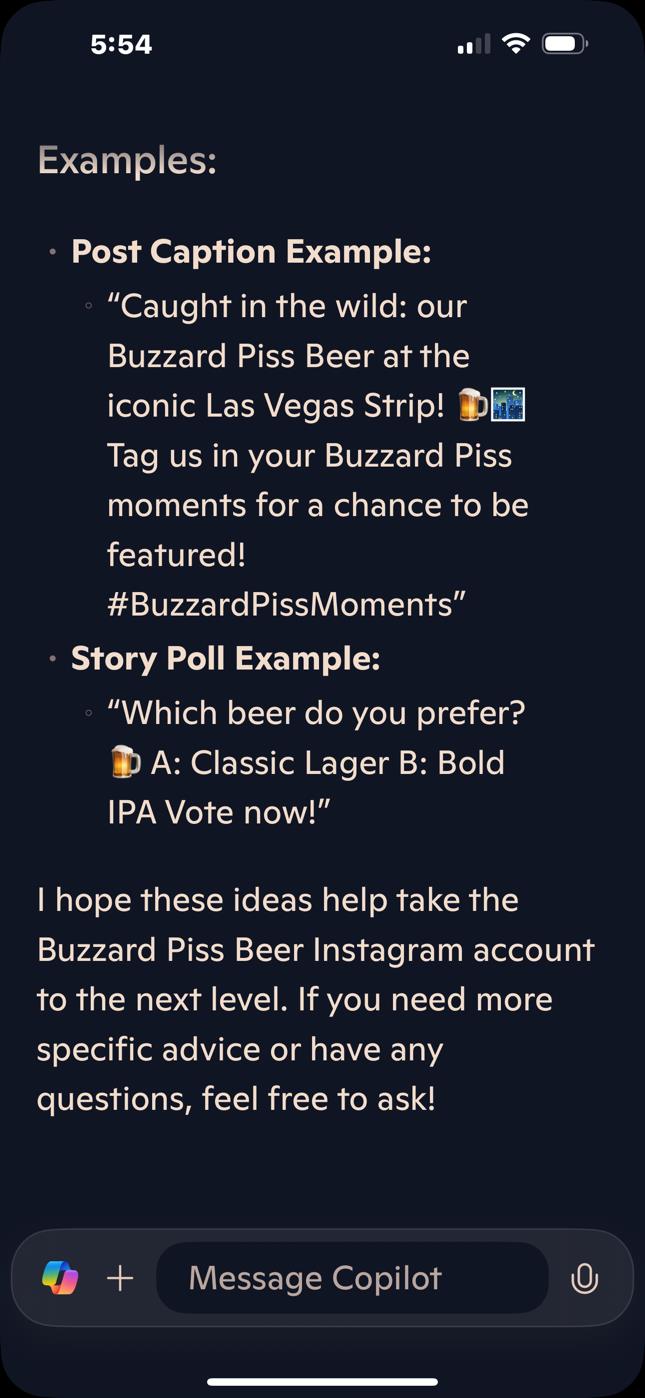Start voice input with the microphone
The width and height of the screenshot is (645, 1398).
click(584, 1278)
